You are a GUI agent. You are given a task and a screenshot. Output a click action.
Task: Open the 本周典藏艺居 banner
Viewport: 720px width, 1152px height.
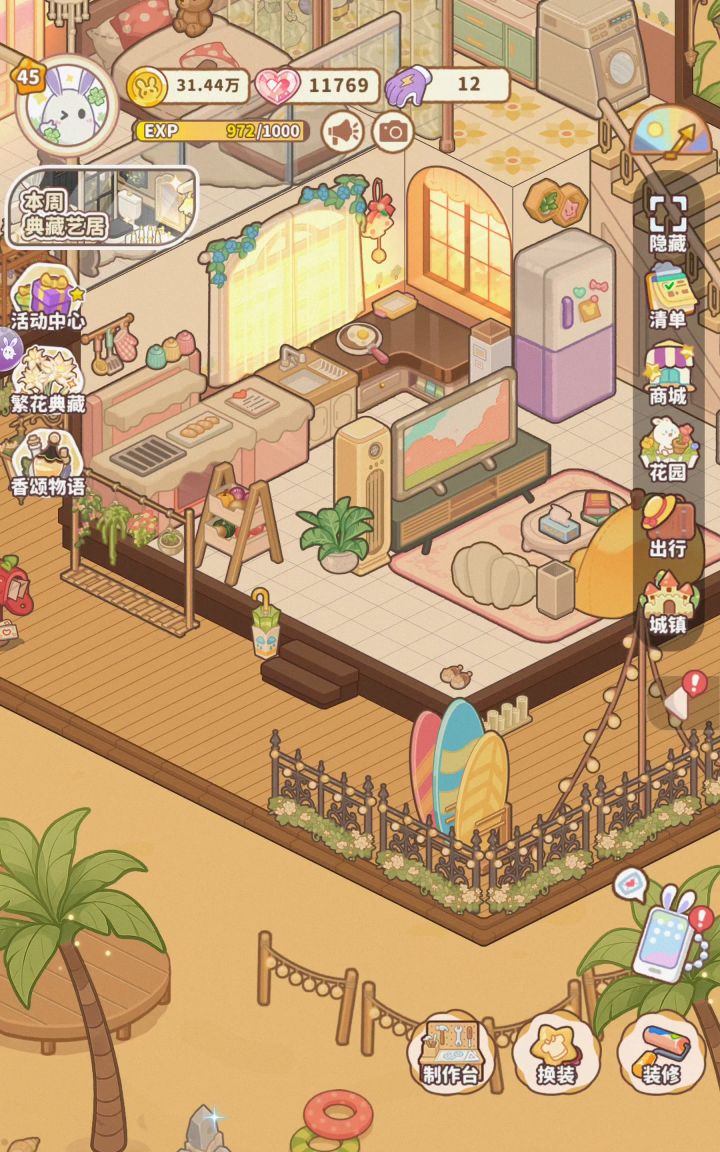(x=101, y=208)
